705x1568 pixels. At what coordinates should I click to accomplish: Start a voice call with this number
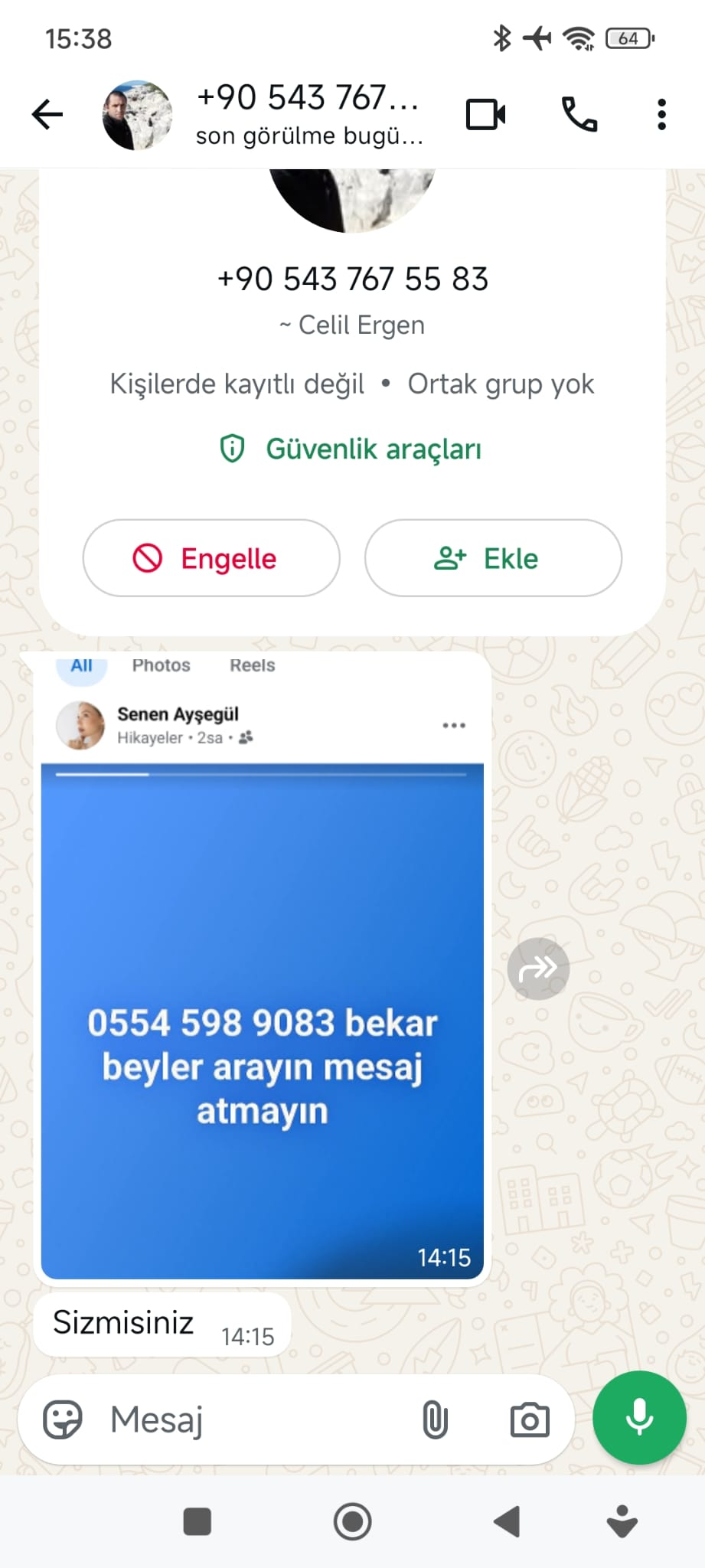point(579,115)
